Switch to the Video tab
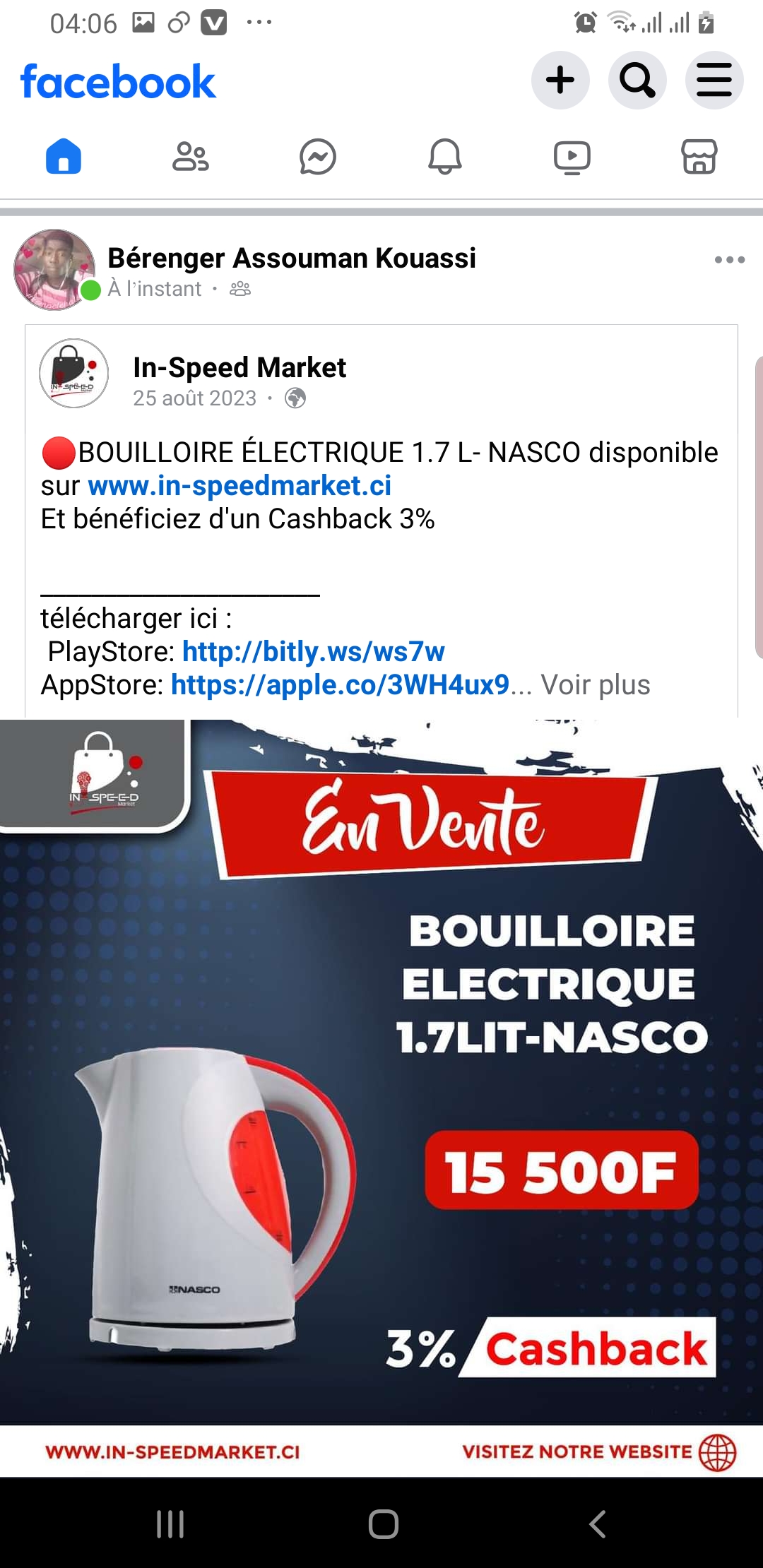763x1568 pixels. click(572, 156)
